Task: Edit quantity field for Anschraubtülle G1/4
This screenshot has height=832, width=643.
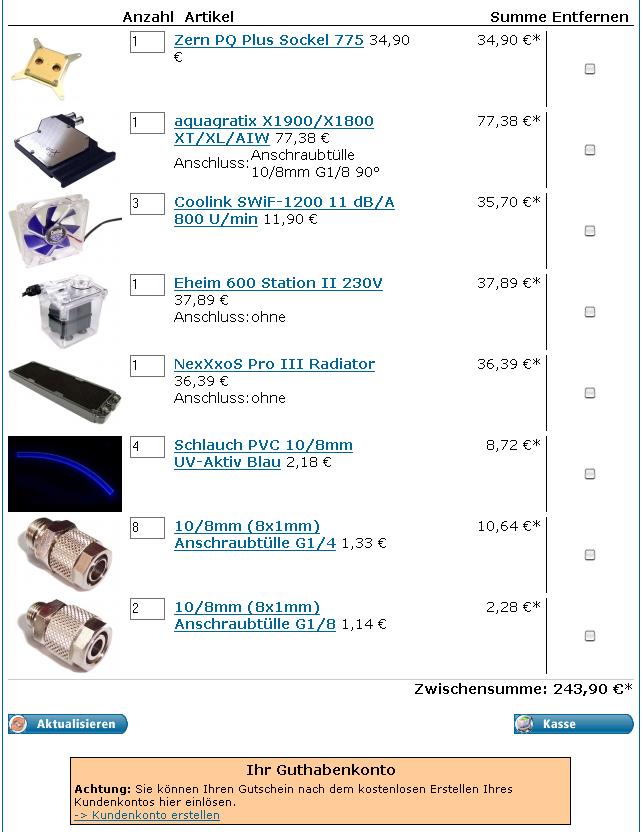Action: [x=147, y=527]
